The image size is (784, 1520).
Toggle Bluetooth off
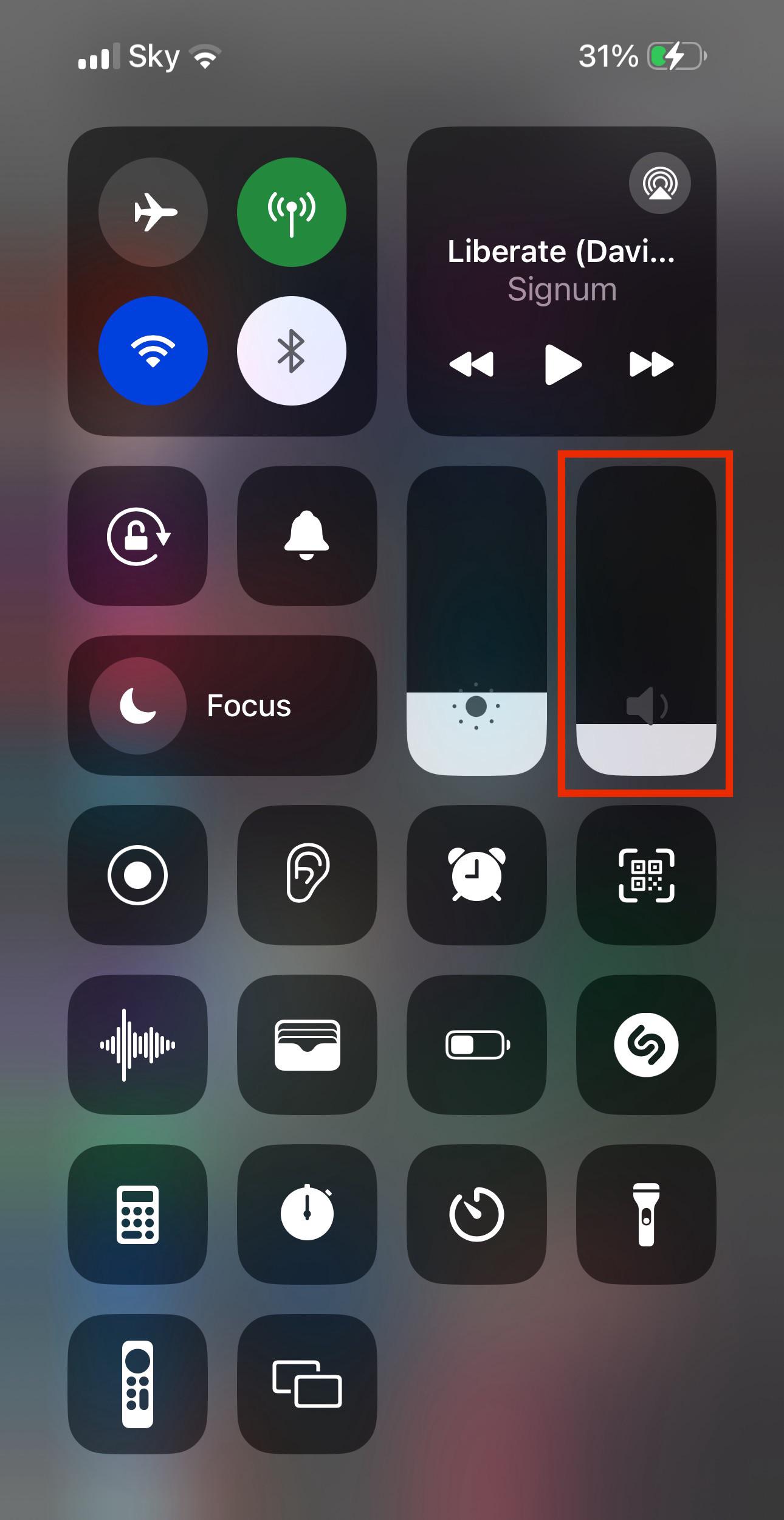coord(292,351)
